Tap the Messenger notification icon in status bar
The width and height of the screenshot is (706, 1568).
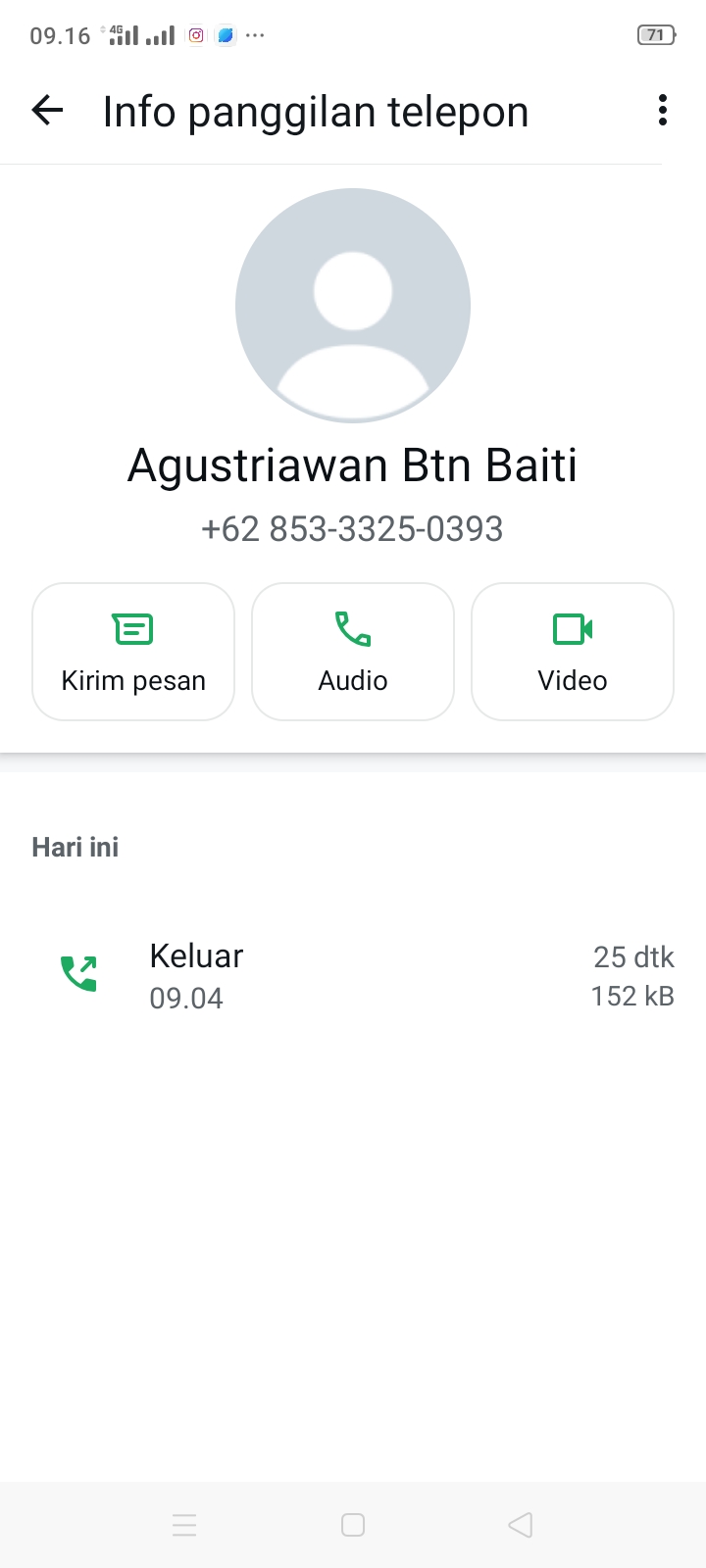[x=226, y=35]
